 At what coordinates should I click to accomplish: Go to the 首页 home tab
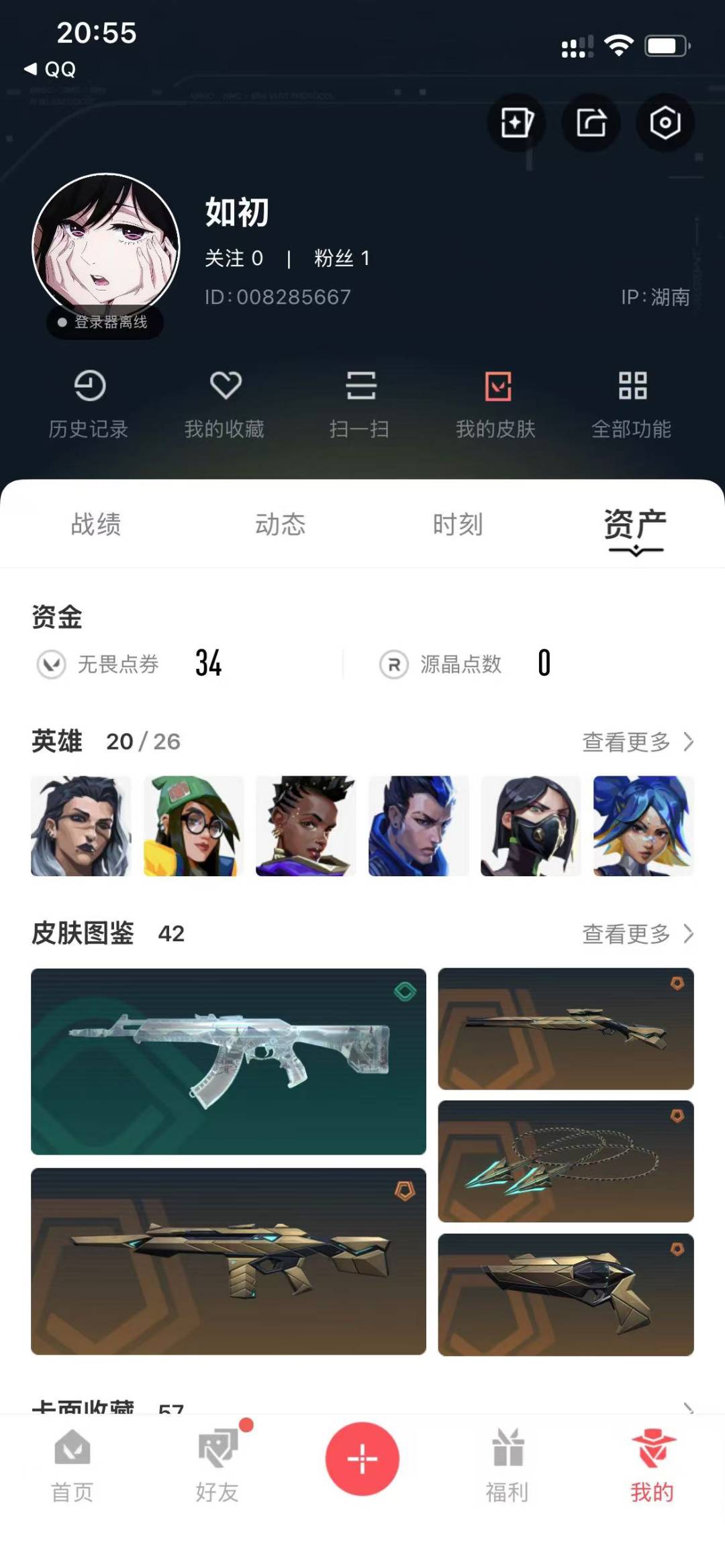pos(72,1465)
